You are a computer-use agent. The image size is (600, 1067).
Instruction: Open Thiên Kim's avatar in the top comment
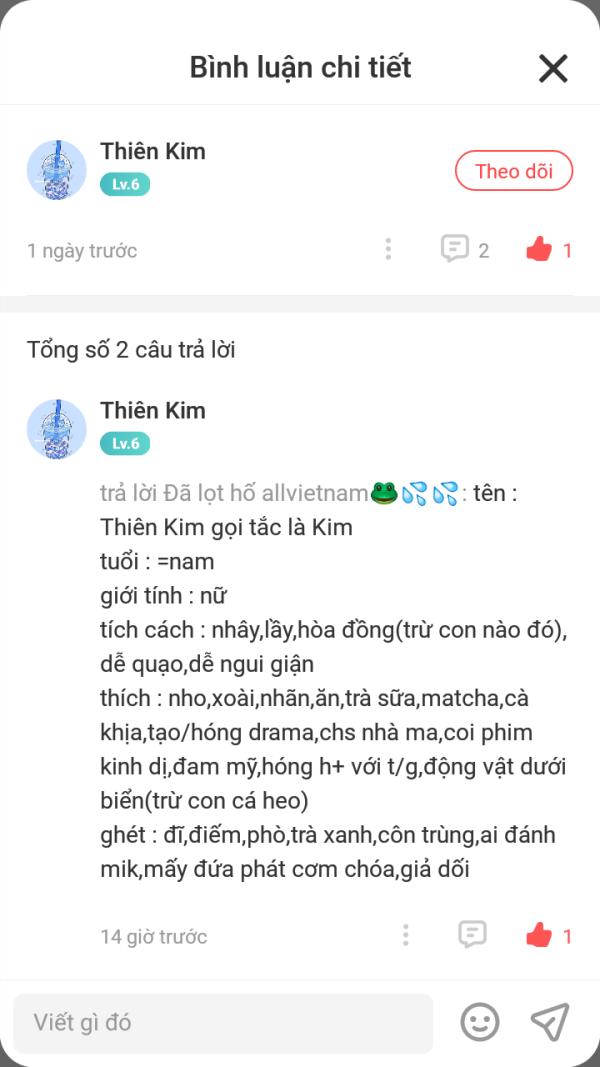[56, 170]
